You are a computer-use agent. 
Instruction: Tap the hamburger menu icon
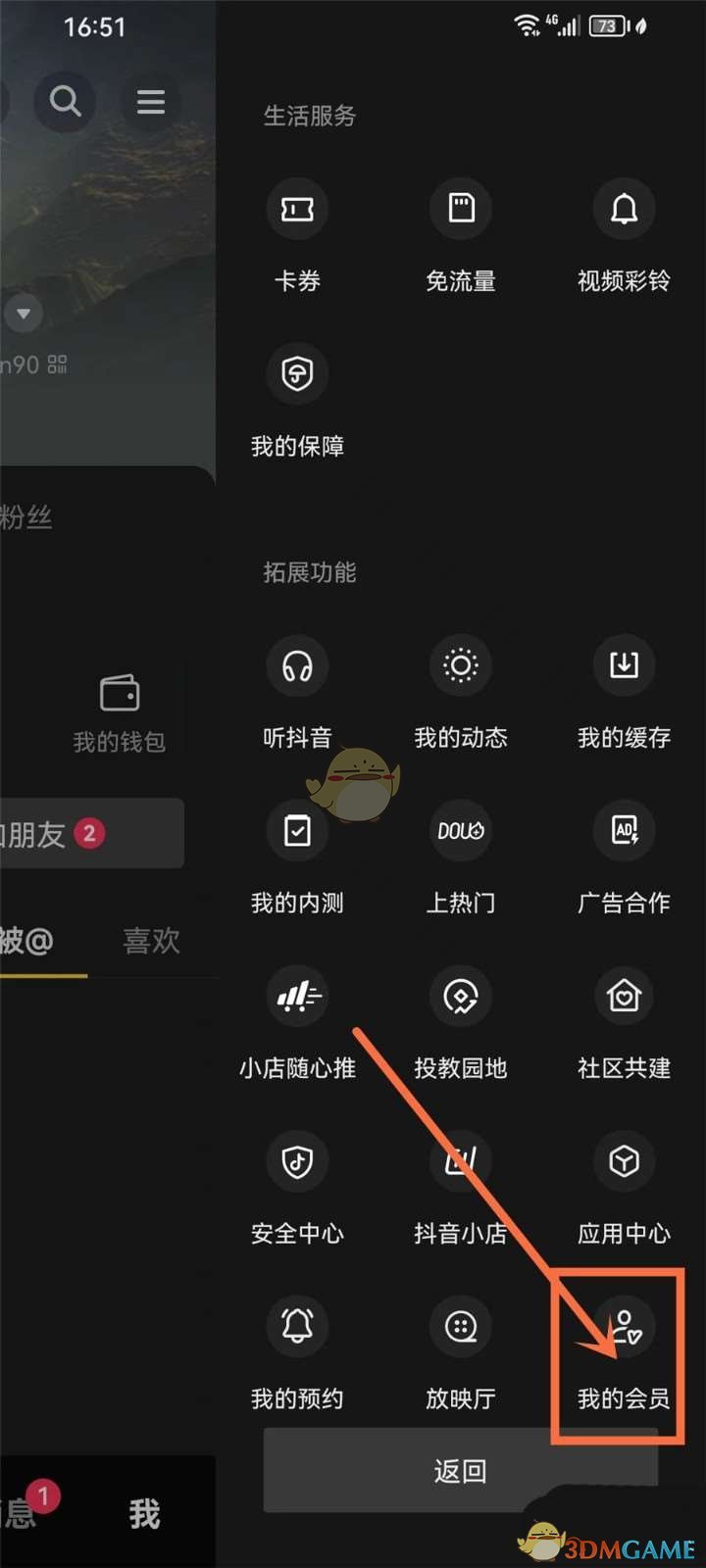point(150,101)
